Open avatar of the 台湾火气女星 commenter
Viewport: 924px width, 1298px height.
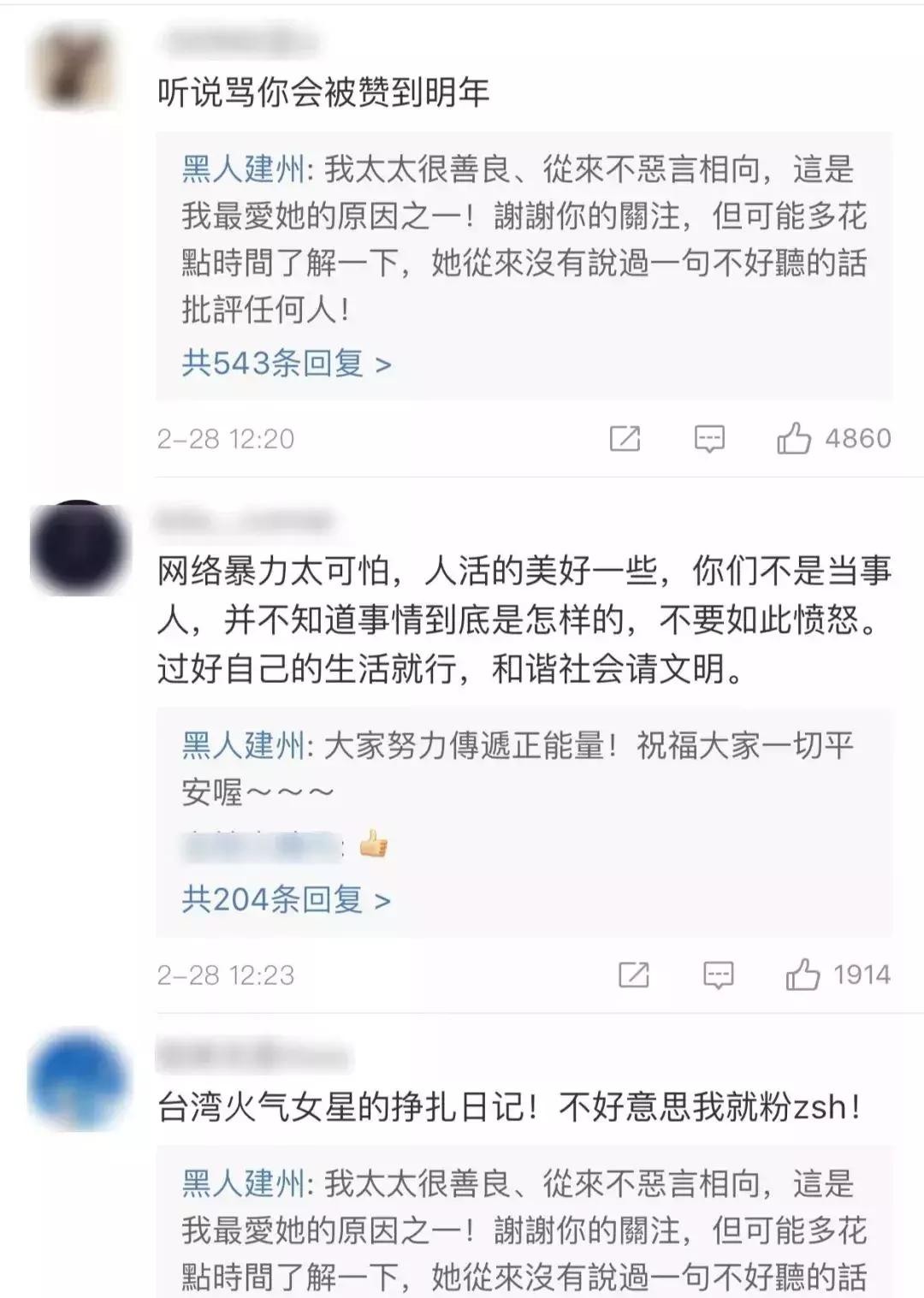pyautogui.click(x=79, y=1082)
